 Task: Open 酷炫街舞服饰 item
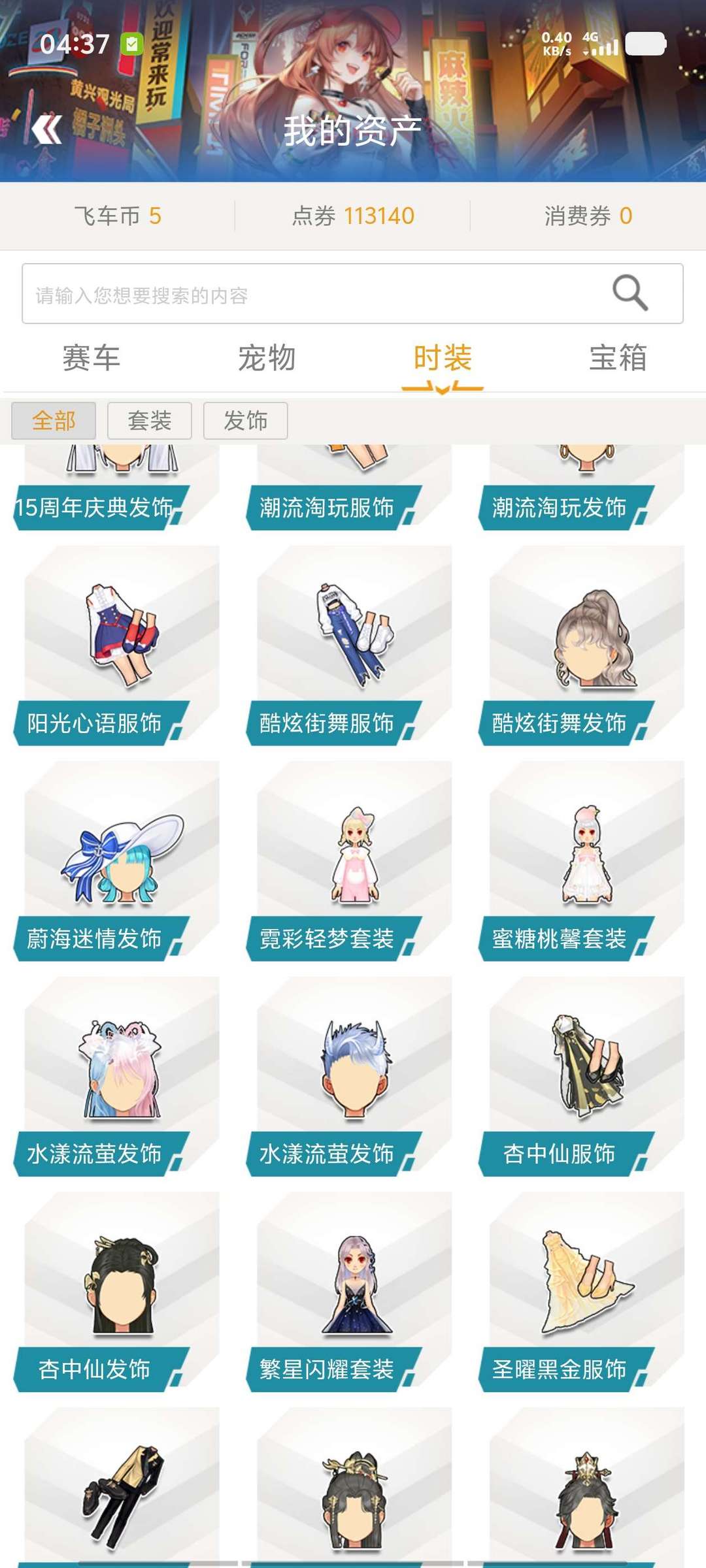click(x=354, y=644)
